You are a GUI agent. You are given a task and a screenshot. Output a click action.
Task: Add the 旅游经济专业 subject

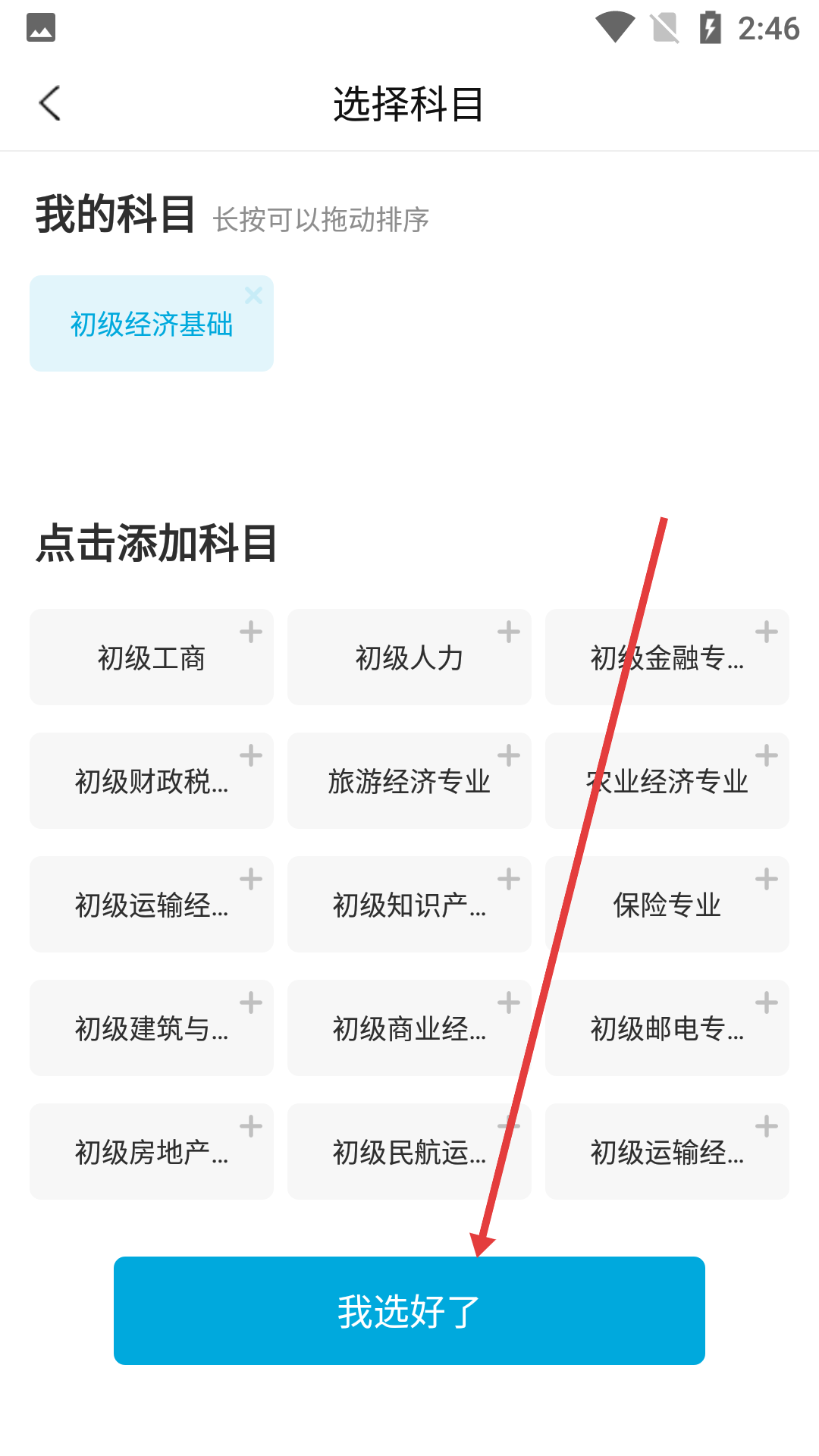[409, 781]
